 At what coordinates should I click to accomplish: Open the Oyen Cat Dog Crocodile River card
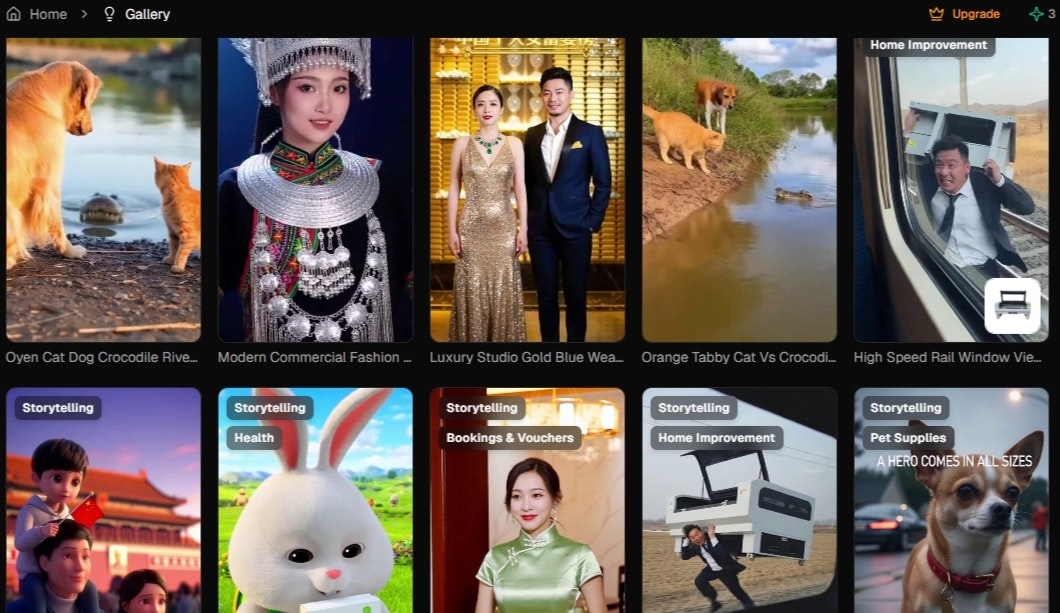(103, 190)
